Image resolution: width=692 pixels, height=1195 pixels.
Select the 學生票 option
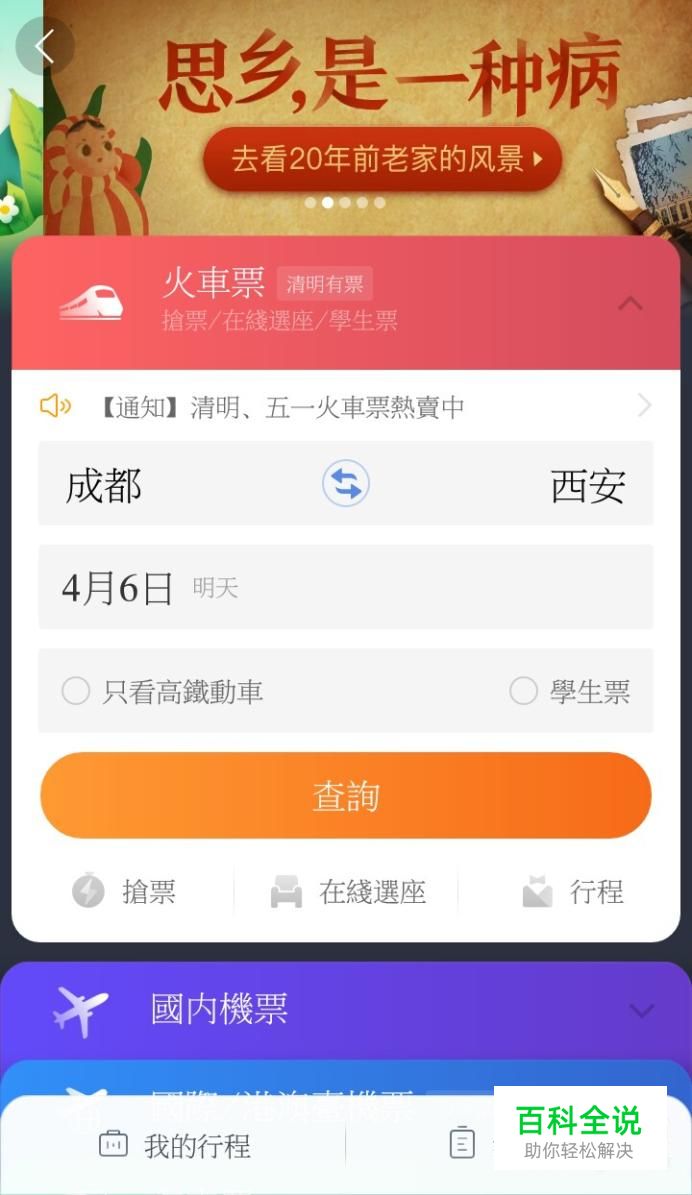pyautogui.click(x=570, y=691)
